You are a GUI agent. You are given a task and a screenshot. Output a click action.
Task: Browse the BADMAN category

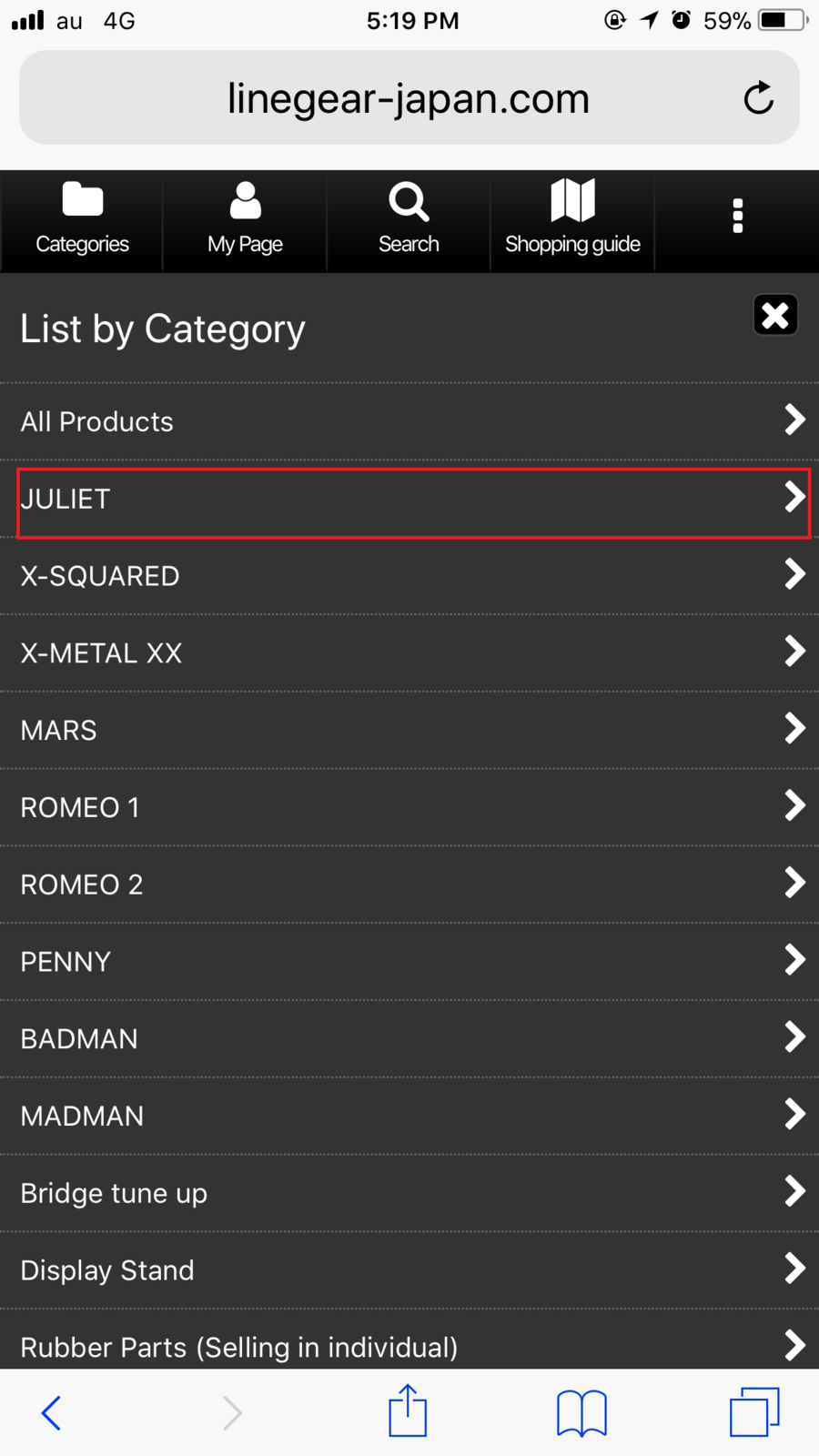(409, 1038)
